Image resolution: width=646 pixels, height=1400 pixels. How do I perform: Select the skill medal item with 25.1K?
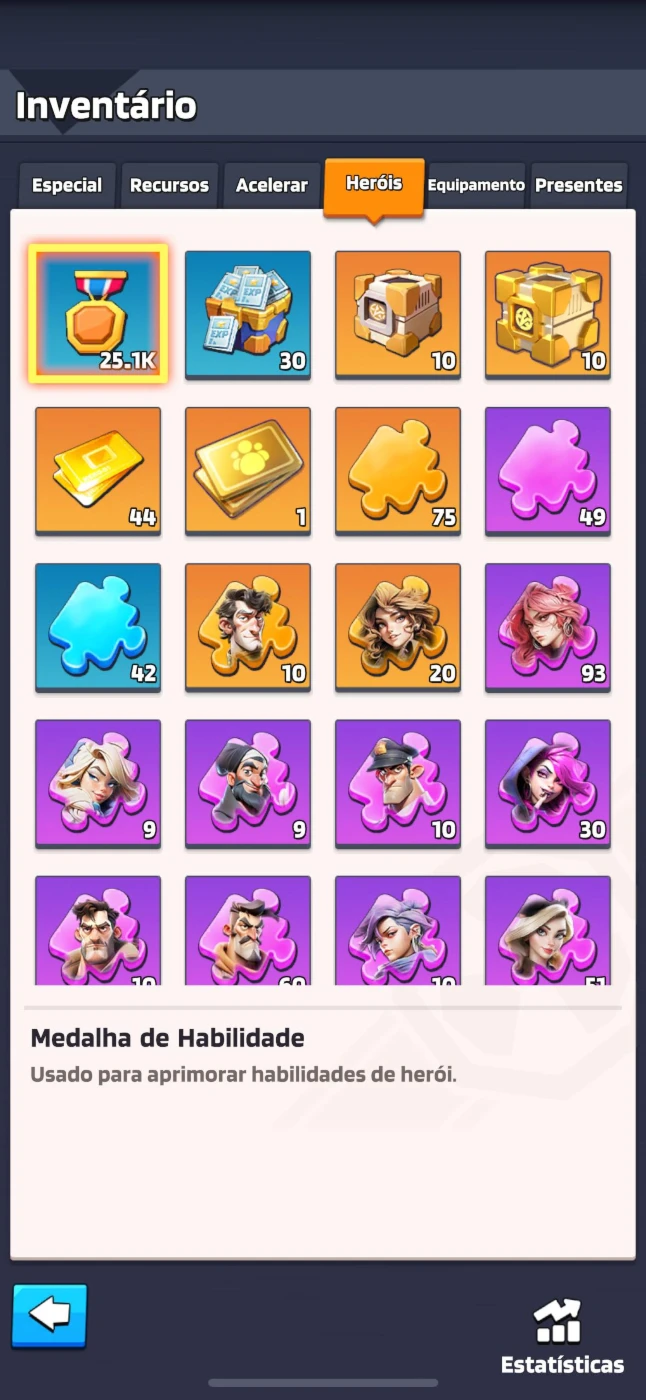click(98, 314)
